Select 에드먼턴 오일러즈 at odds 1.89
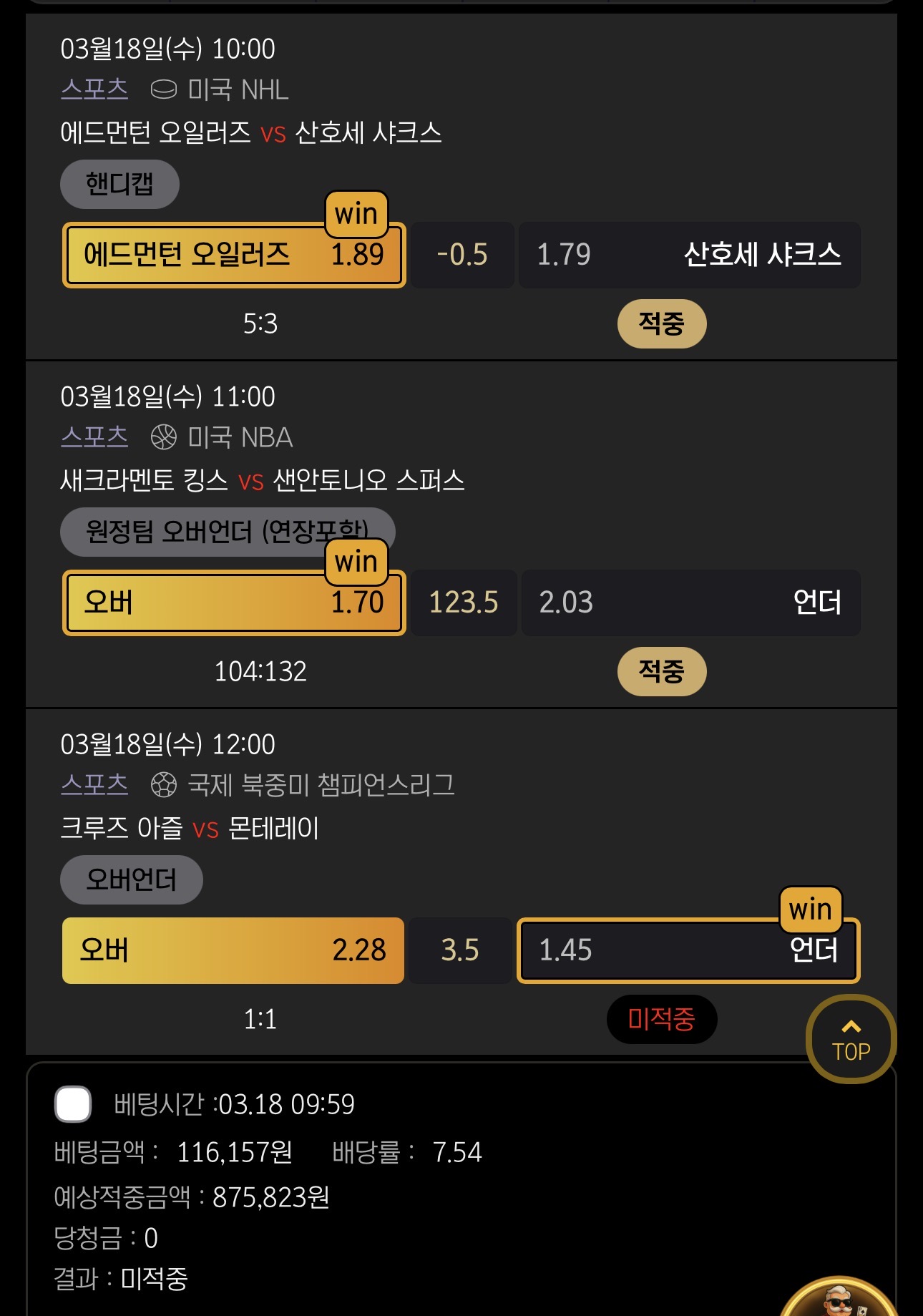 234,255
